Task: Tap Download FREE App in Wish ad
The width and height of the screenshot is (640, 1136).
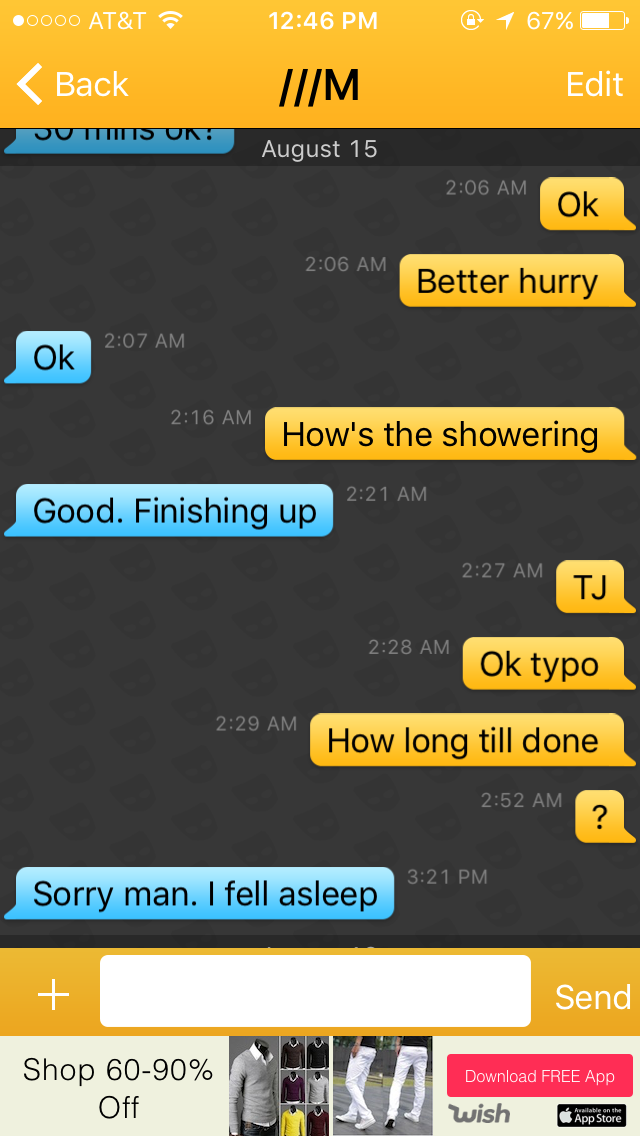Action: tap(539, 1076)
